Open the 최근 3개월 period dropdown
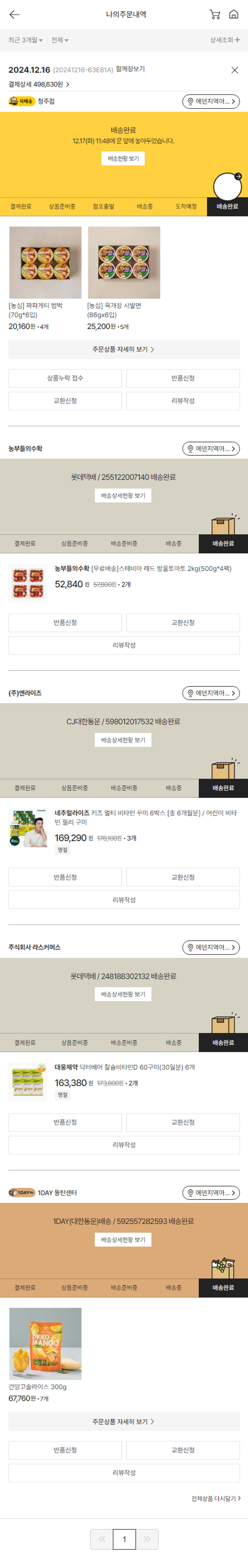 coord(25,40)
